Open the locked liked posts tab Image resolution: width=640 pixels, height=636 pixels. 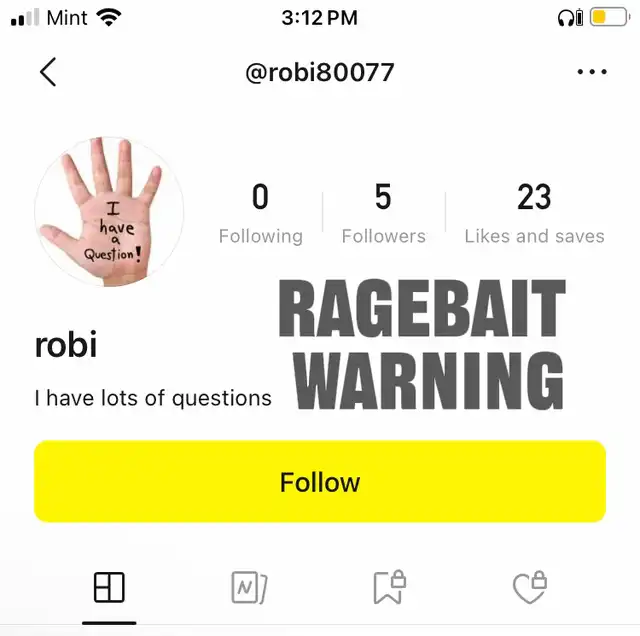[x=529, y=587]
